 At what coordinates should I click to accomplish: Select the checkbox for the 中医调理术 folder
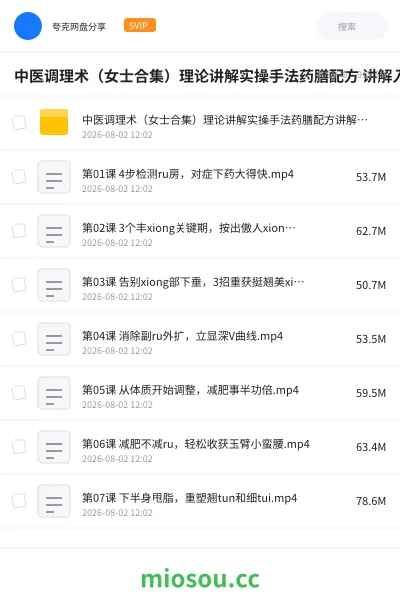coord(19,123)
